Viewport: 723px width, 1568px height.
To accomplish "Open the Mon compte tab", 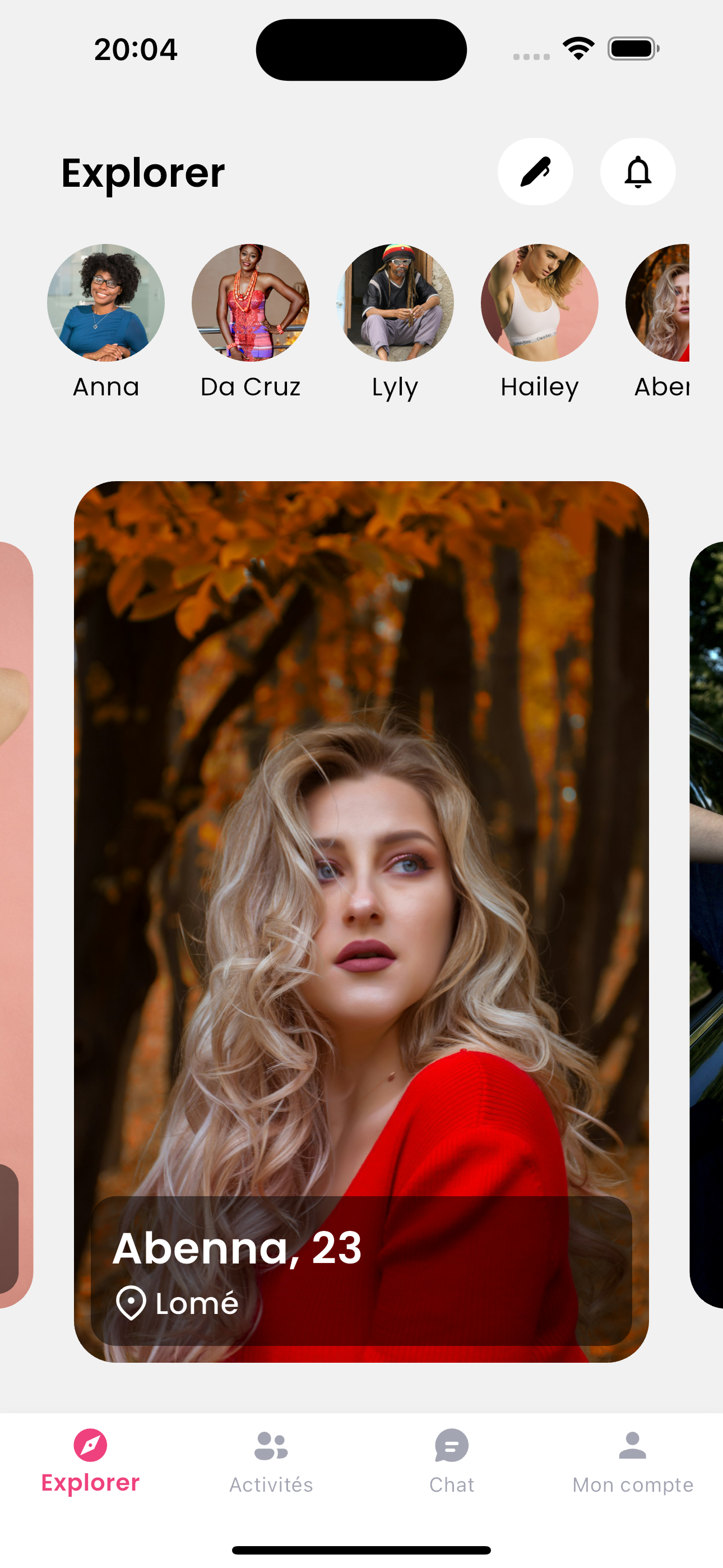I will pos(632,1461).
